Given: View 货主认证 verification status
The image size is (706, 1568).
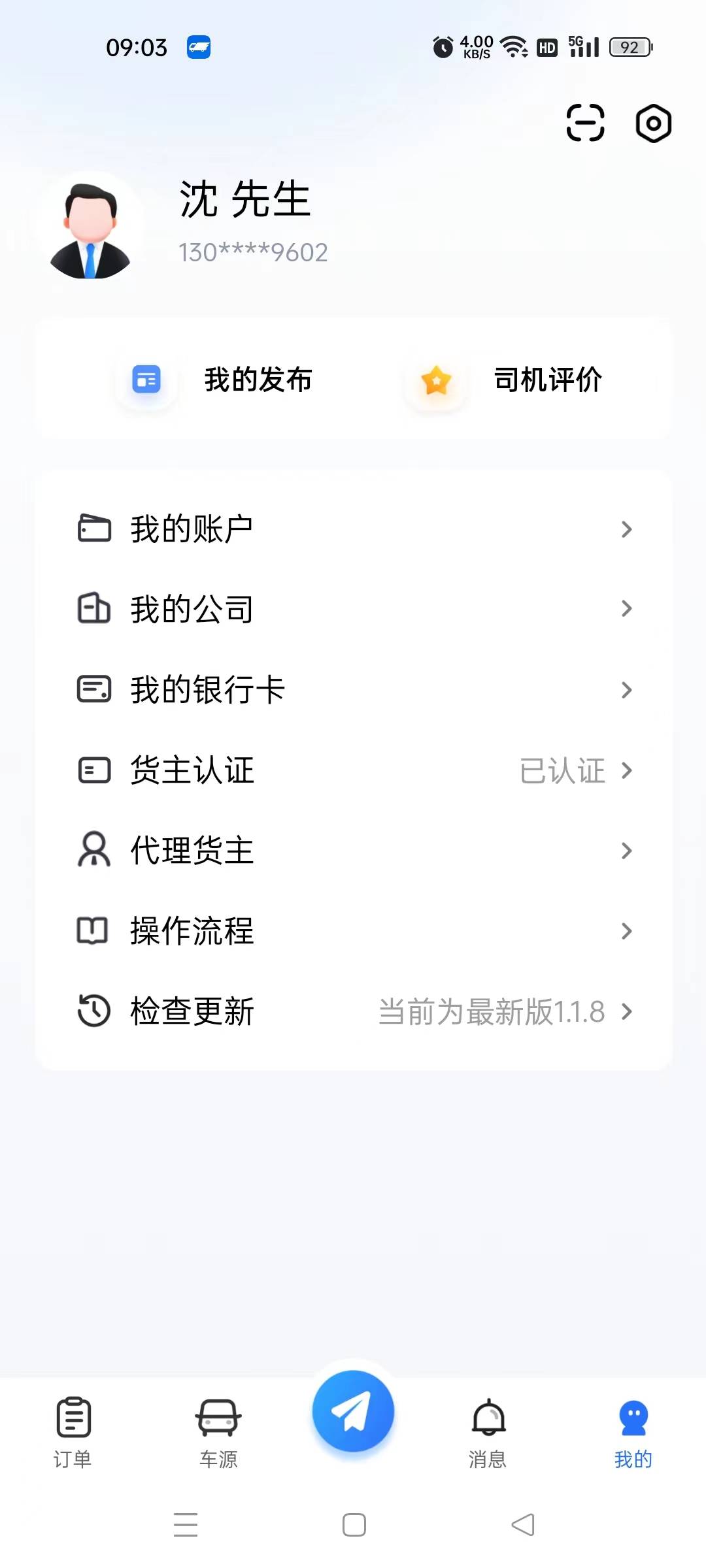Looking at the screenshot, I should pyautogui.click(x=353, y=770).
